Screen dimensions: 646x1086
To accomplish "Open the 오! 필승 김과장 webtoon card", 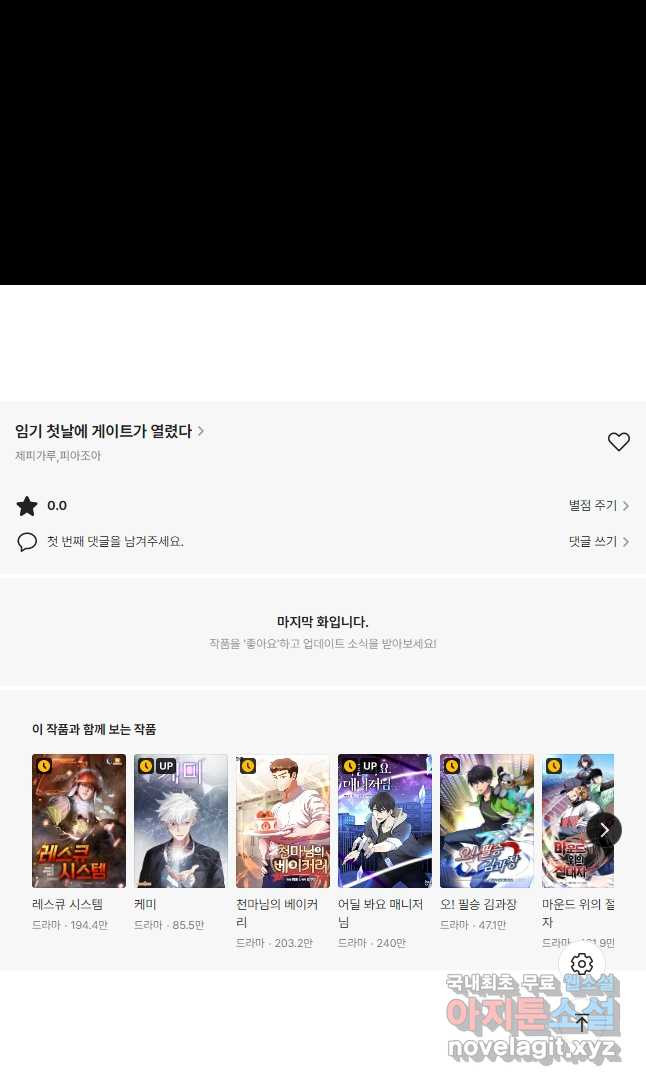I will (487, 821).
